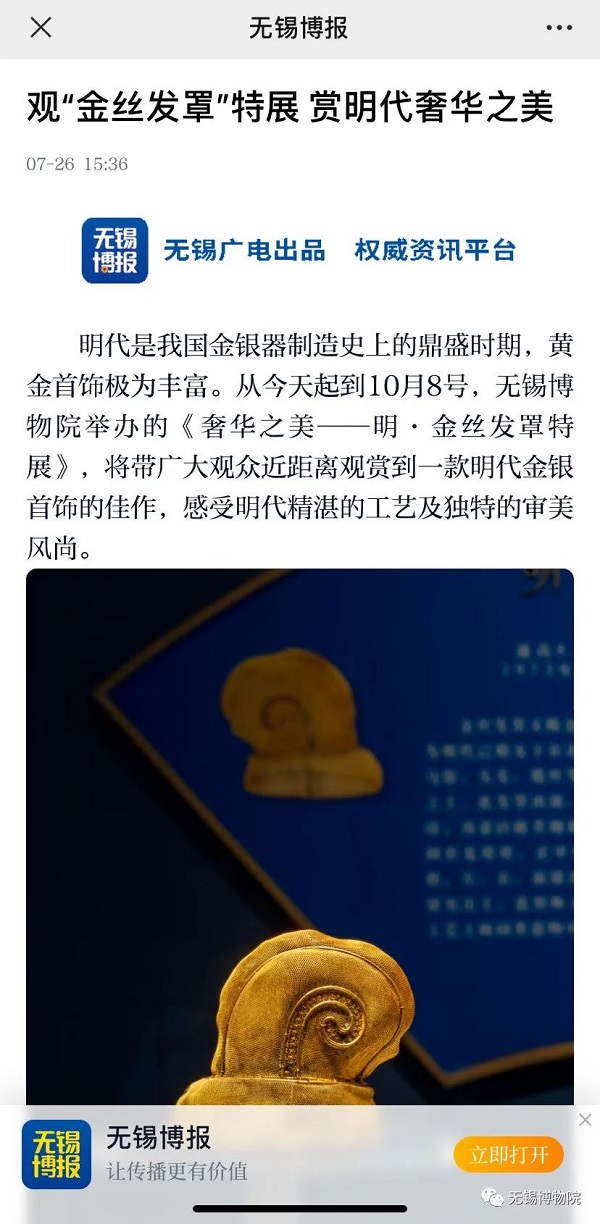Tap the 立即打开 button

[508, 1155]
